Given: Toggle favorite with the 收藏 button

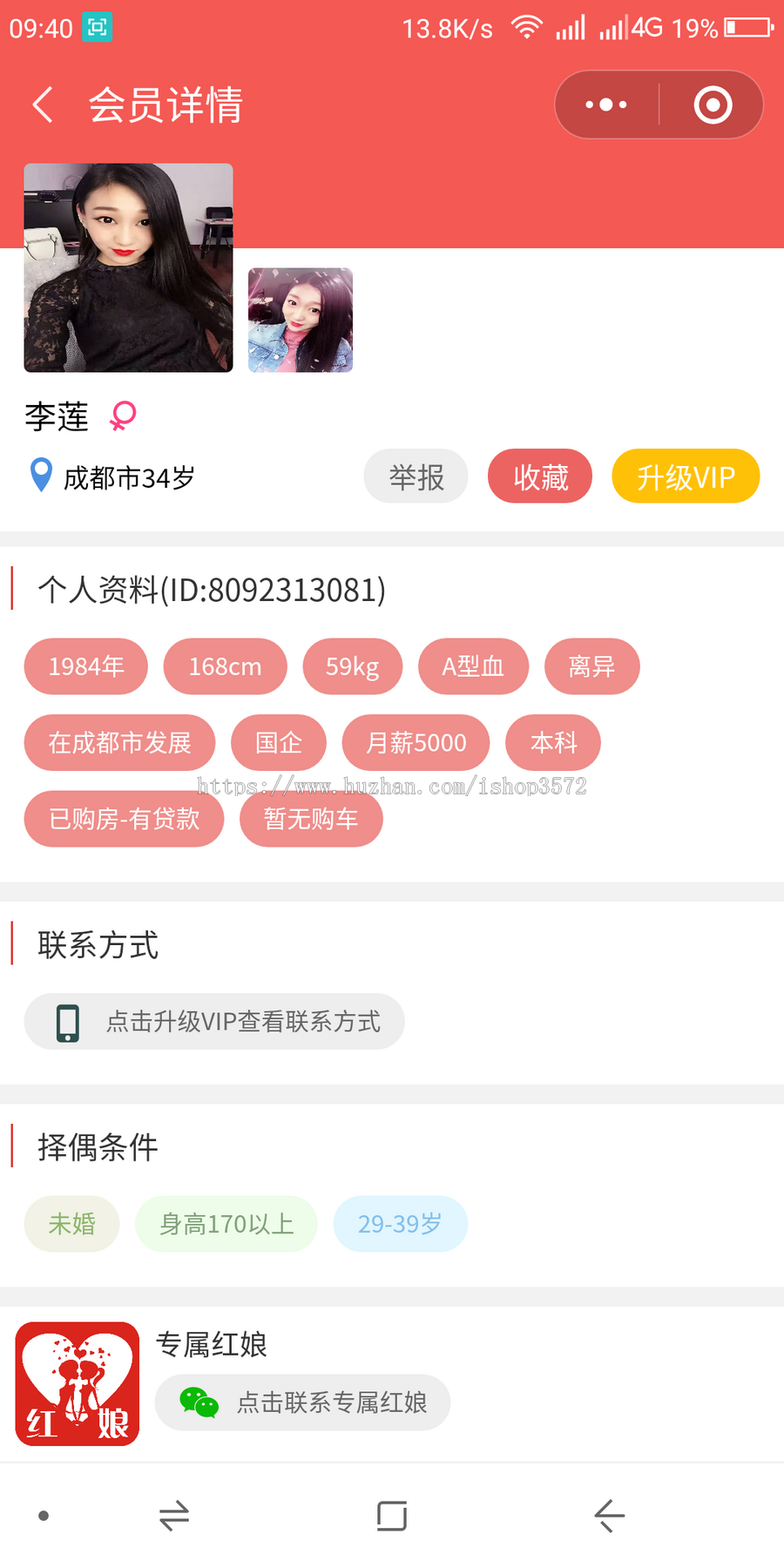Looking at the screenshot, I should click(539, 476).
